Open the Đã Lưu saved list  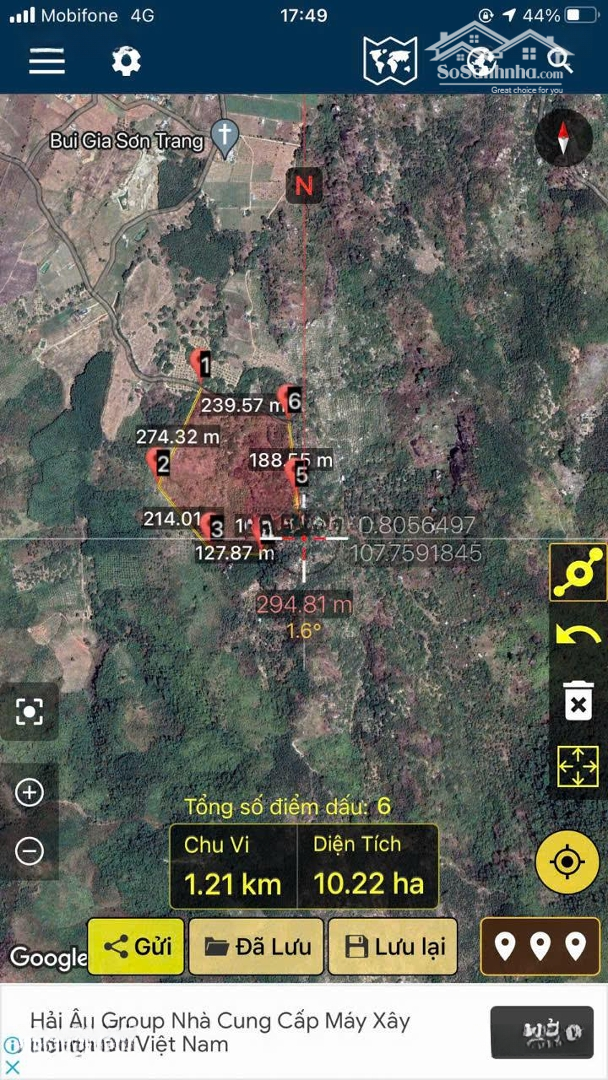pos(257,946)
